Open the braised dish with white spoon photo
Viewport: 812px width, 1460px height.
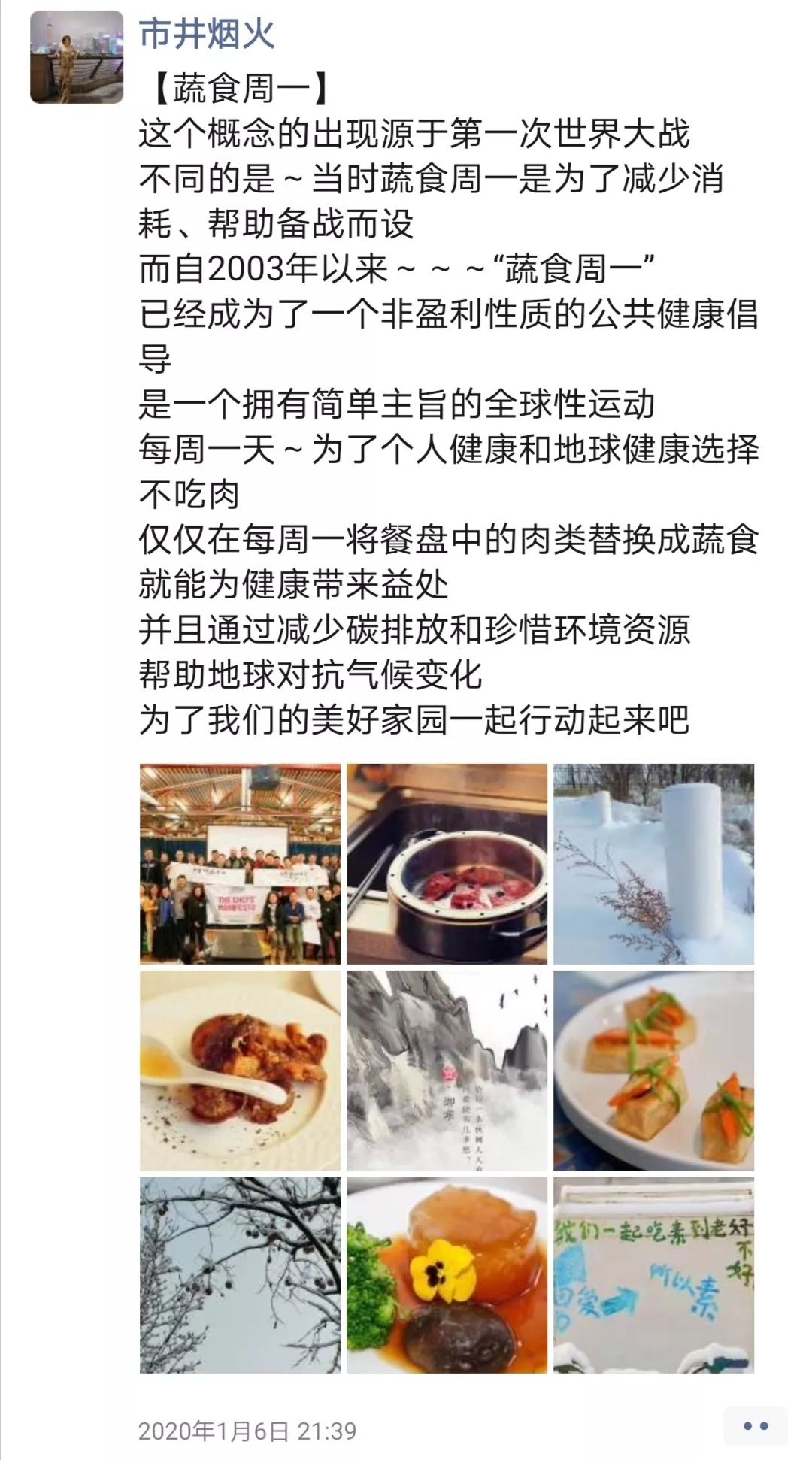coord(241,1068)
